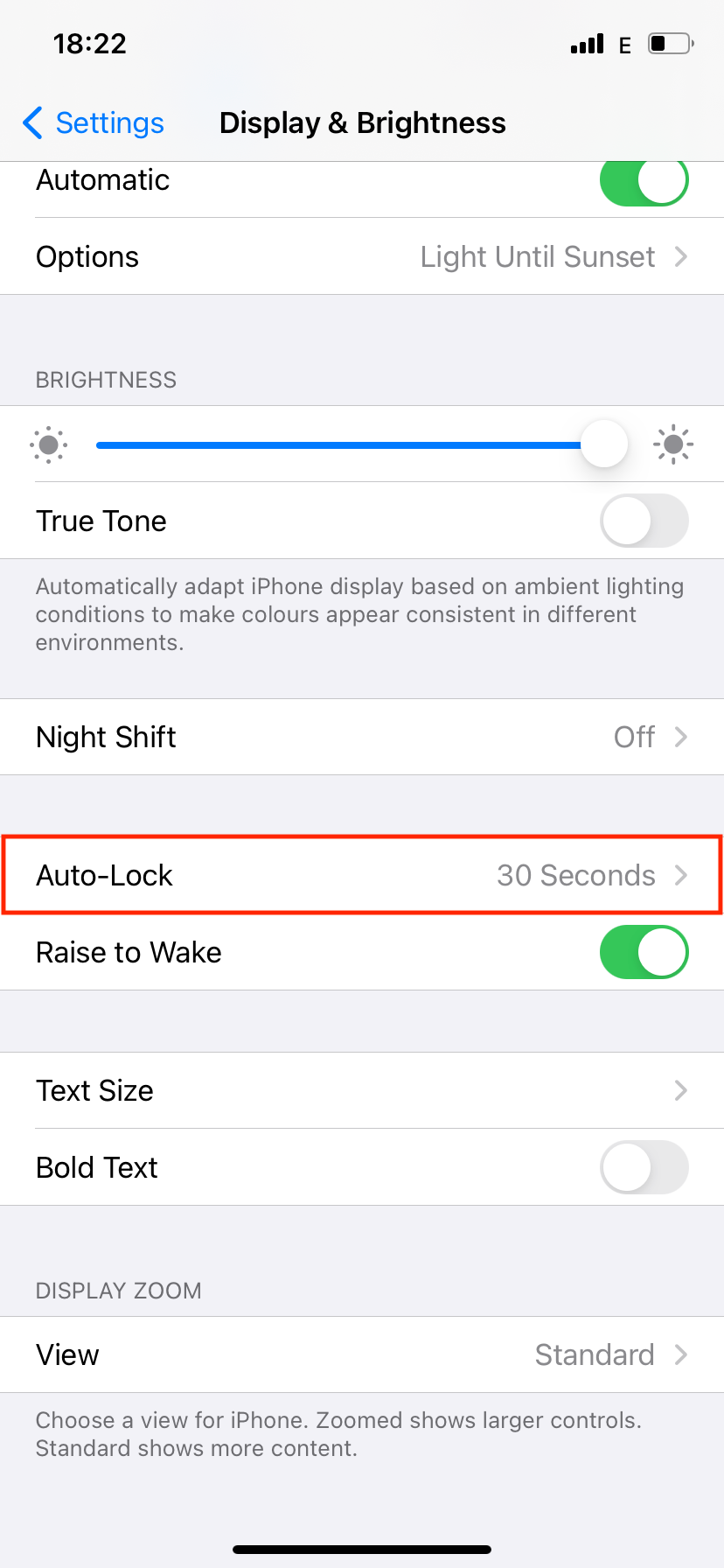724x1568 pixels.
Task: Open Night Shift settings
Action: (x=362, y=737)
